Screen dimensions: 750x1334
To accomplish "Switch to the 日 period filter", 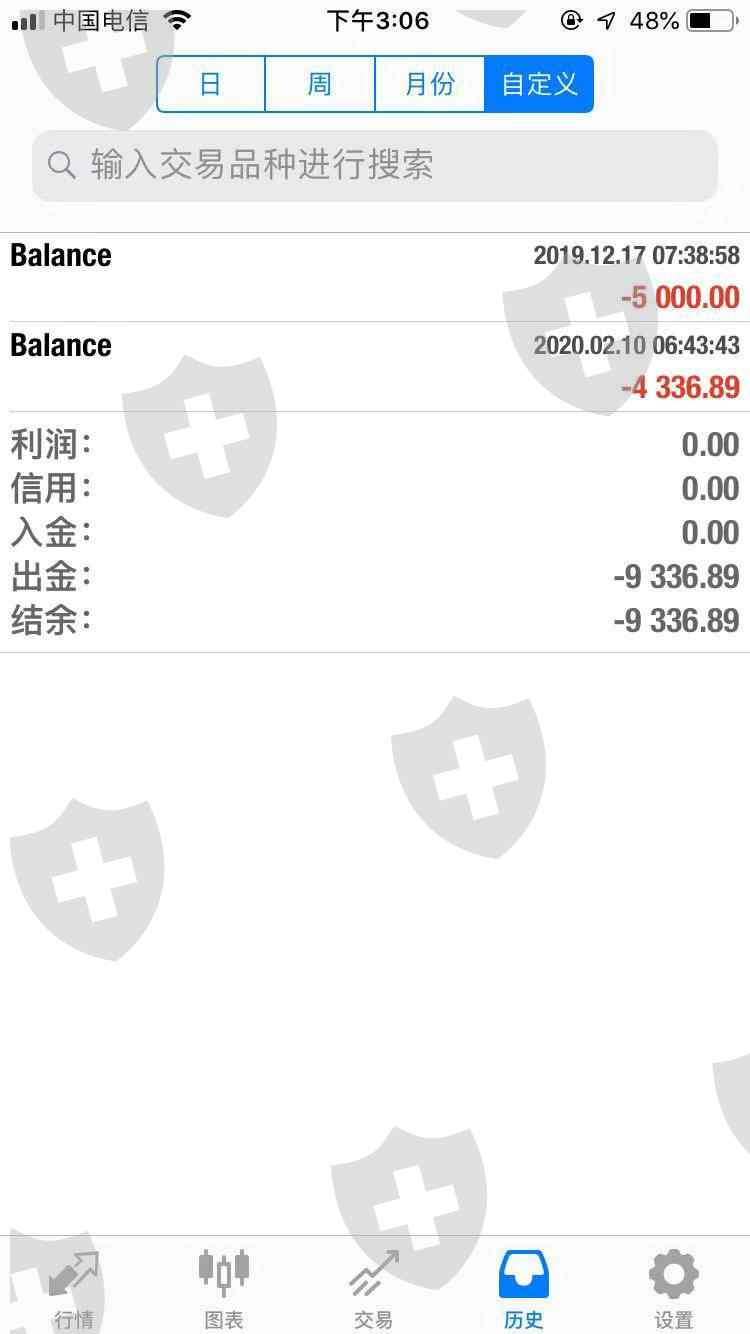I will 211,84.
